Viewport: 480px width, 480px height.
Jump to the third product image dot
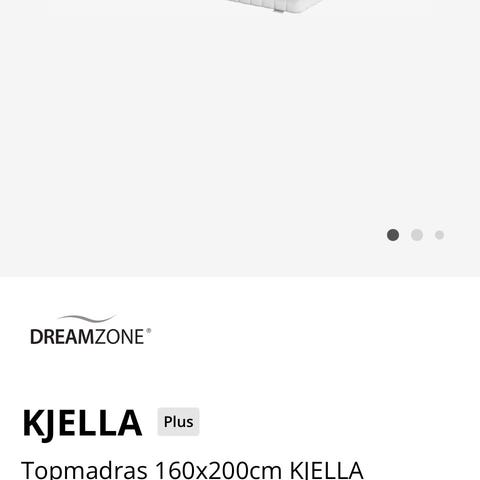click(439, 235)
